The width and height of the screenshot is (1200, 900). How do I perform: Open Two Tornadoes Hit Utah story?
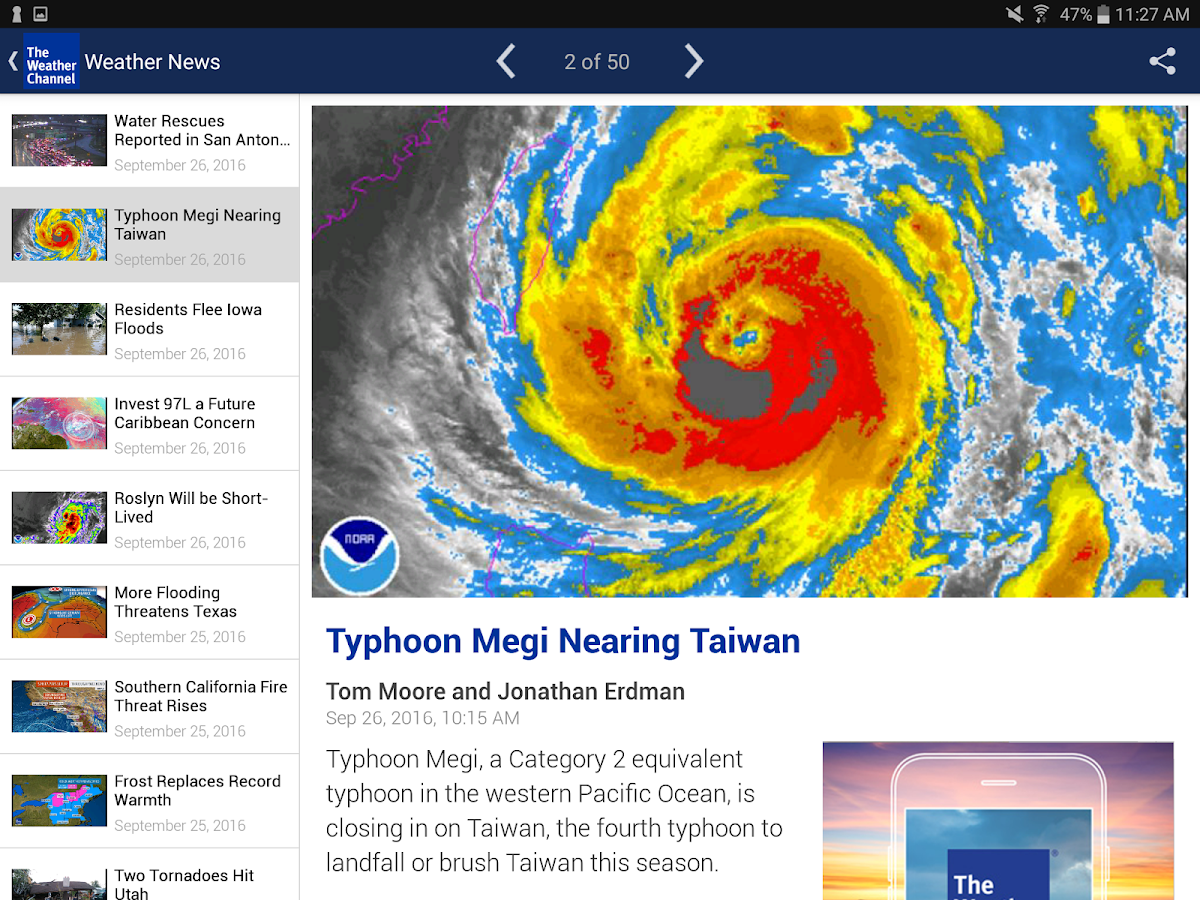149,875
